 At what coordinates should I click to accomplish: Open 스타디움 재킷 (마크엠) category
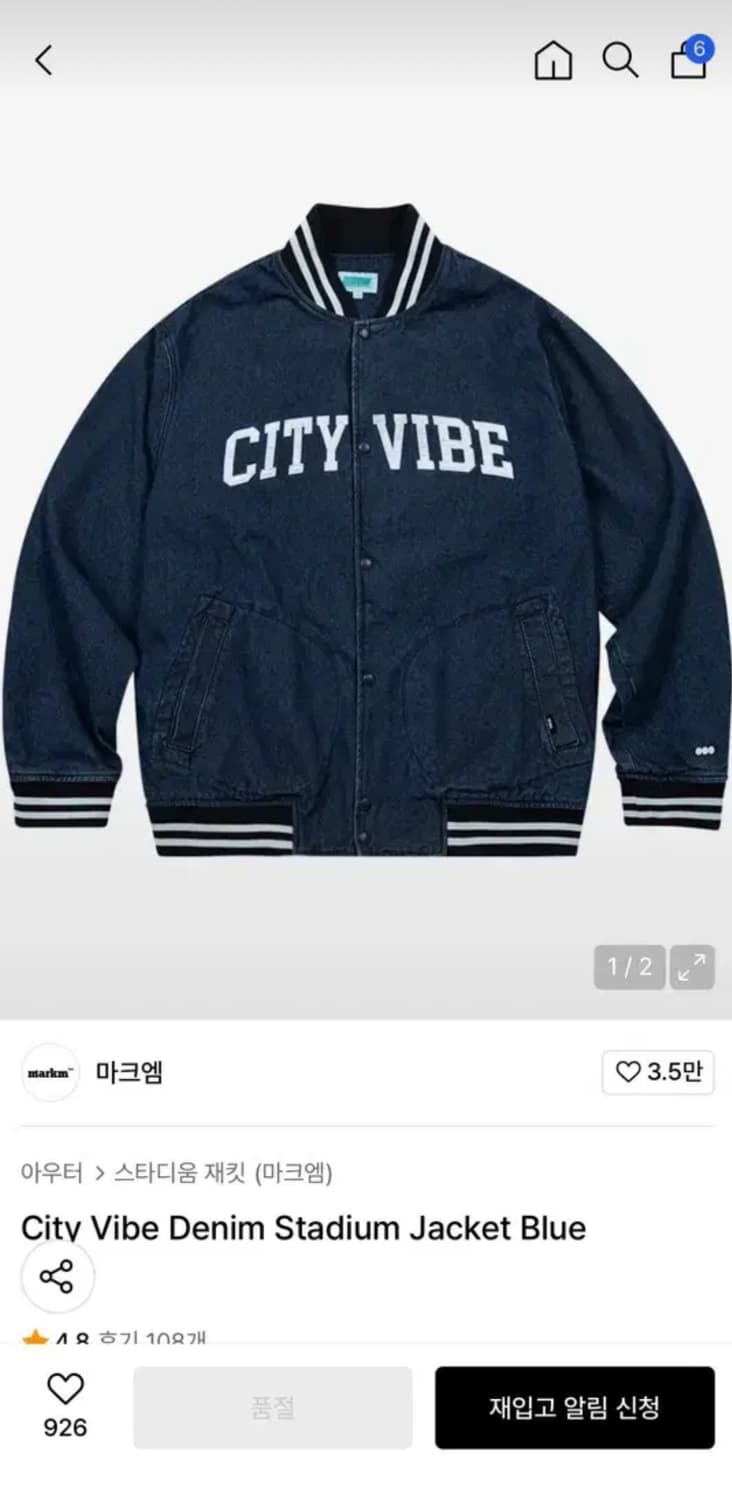[223, 1172]
